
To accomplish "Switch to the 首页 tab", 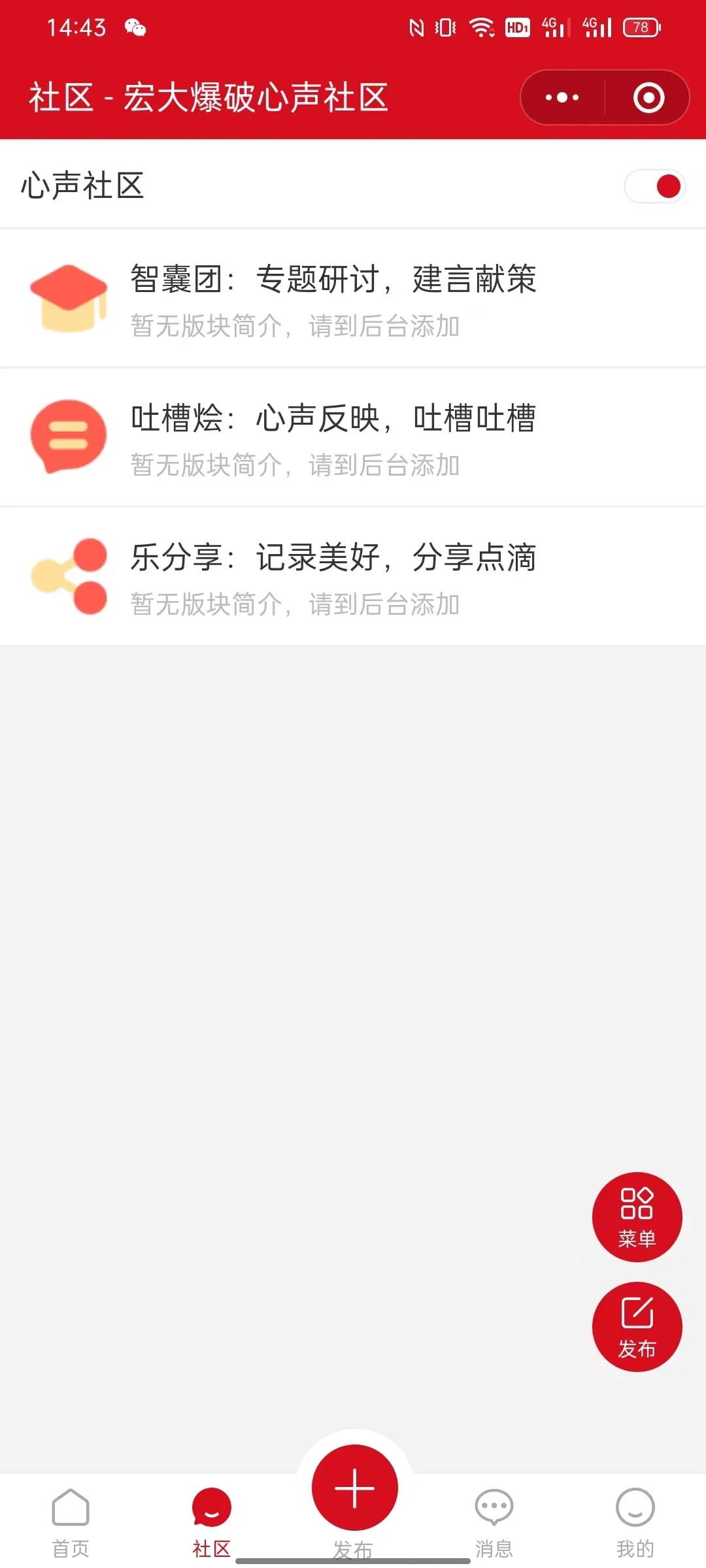I will pos(71,1519).
